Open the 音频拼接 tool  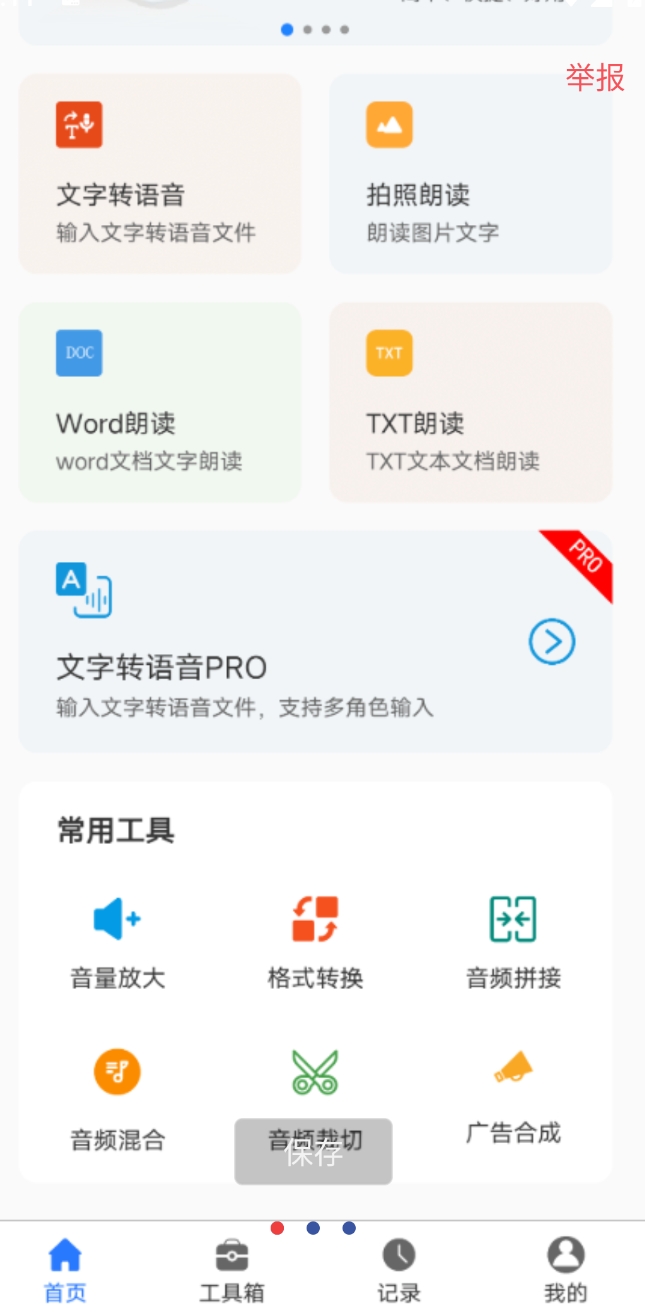[x=513, y=942]
